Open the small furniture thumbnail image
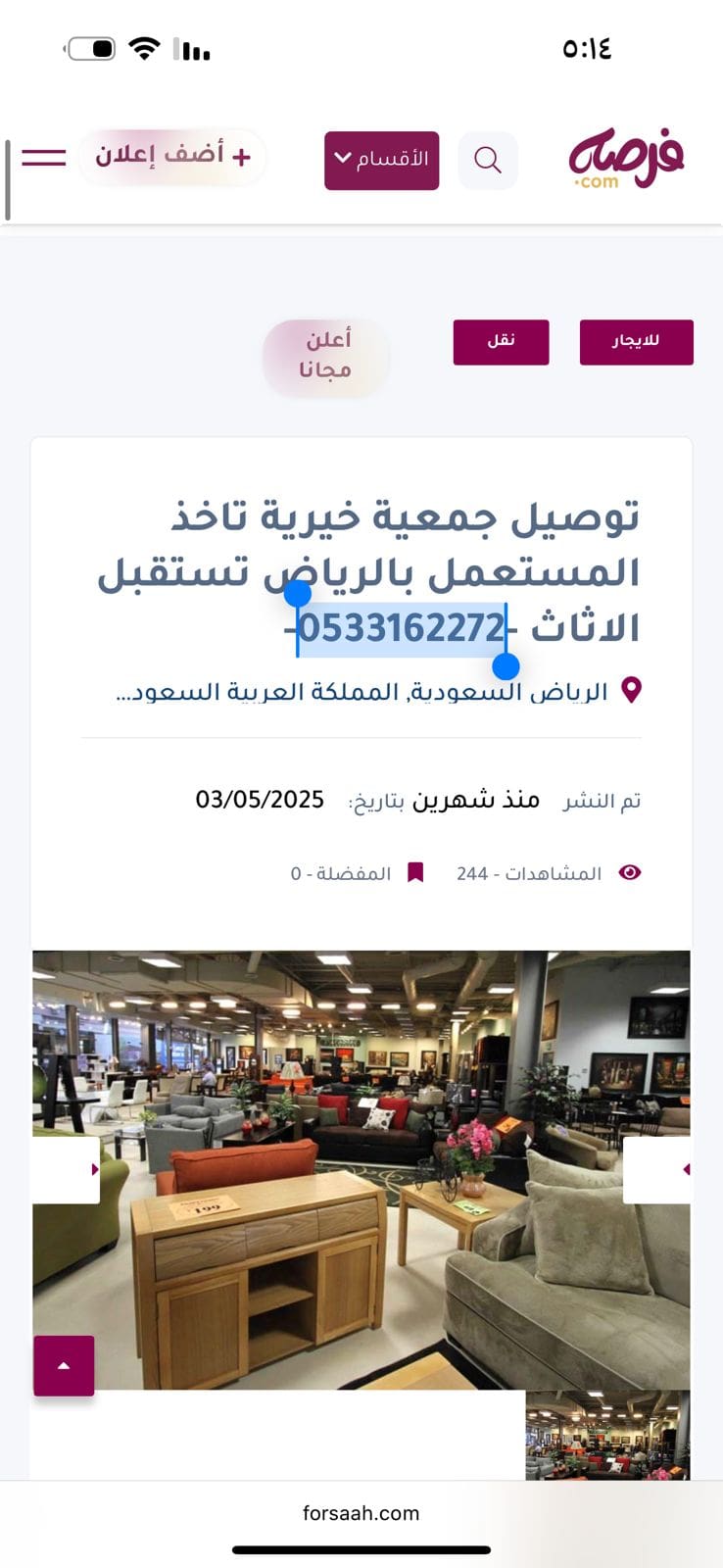 pyautogui.click(x=607, y=1434)
